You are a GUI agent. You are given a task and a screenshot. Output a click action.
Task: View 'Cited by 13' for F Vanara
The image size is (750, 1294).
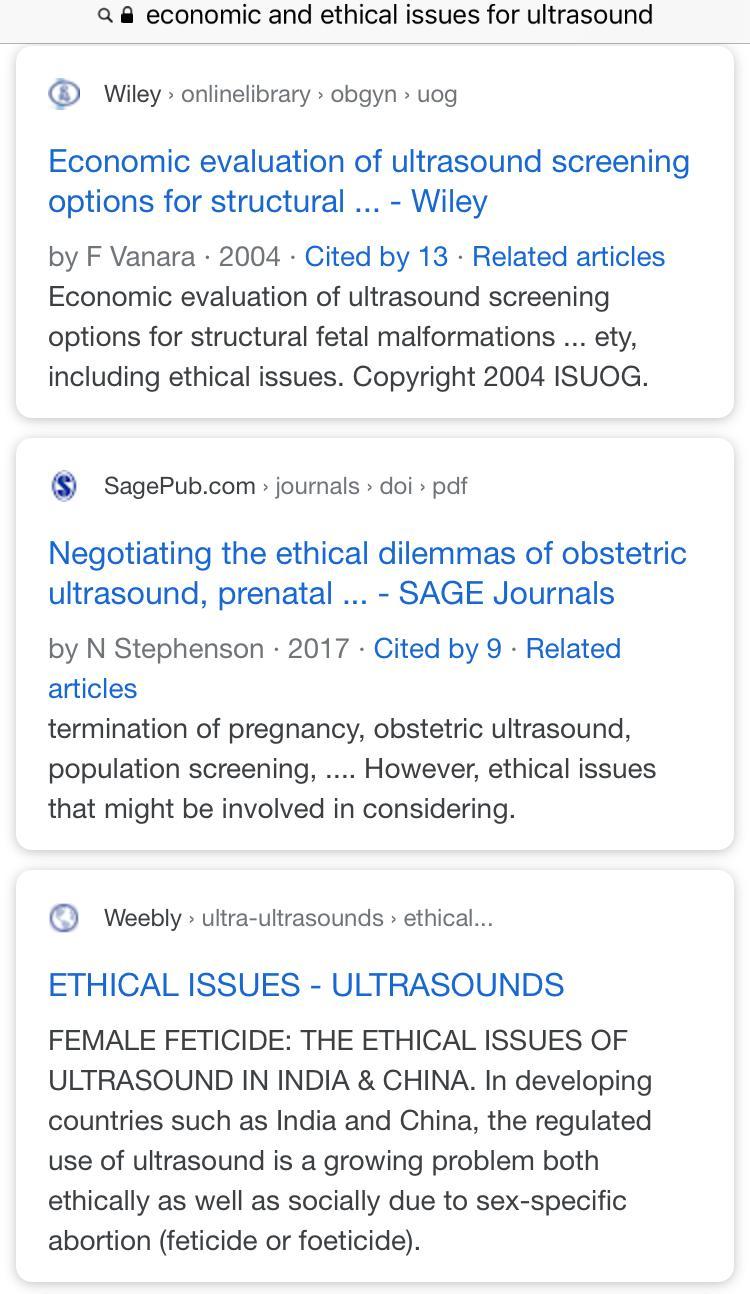(x=376, y=257)
